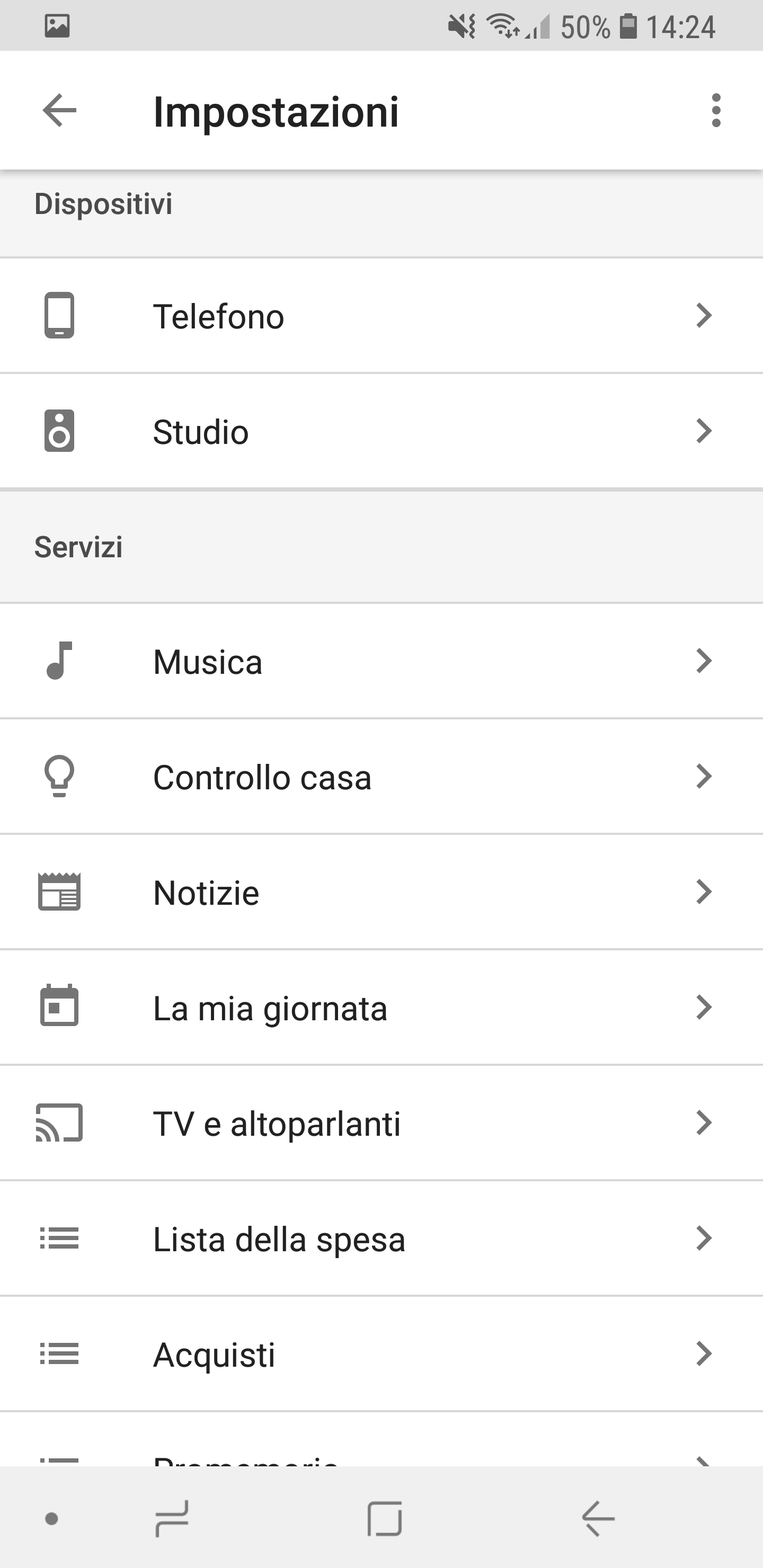Open the Notizie settings
Viewport: 763px width, 1568px height.
(381, 893)
